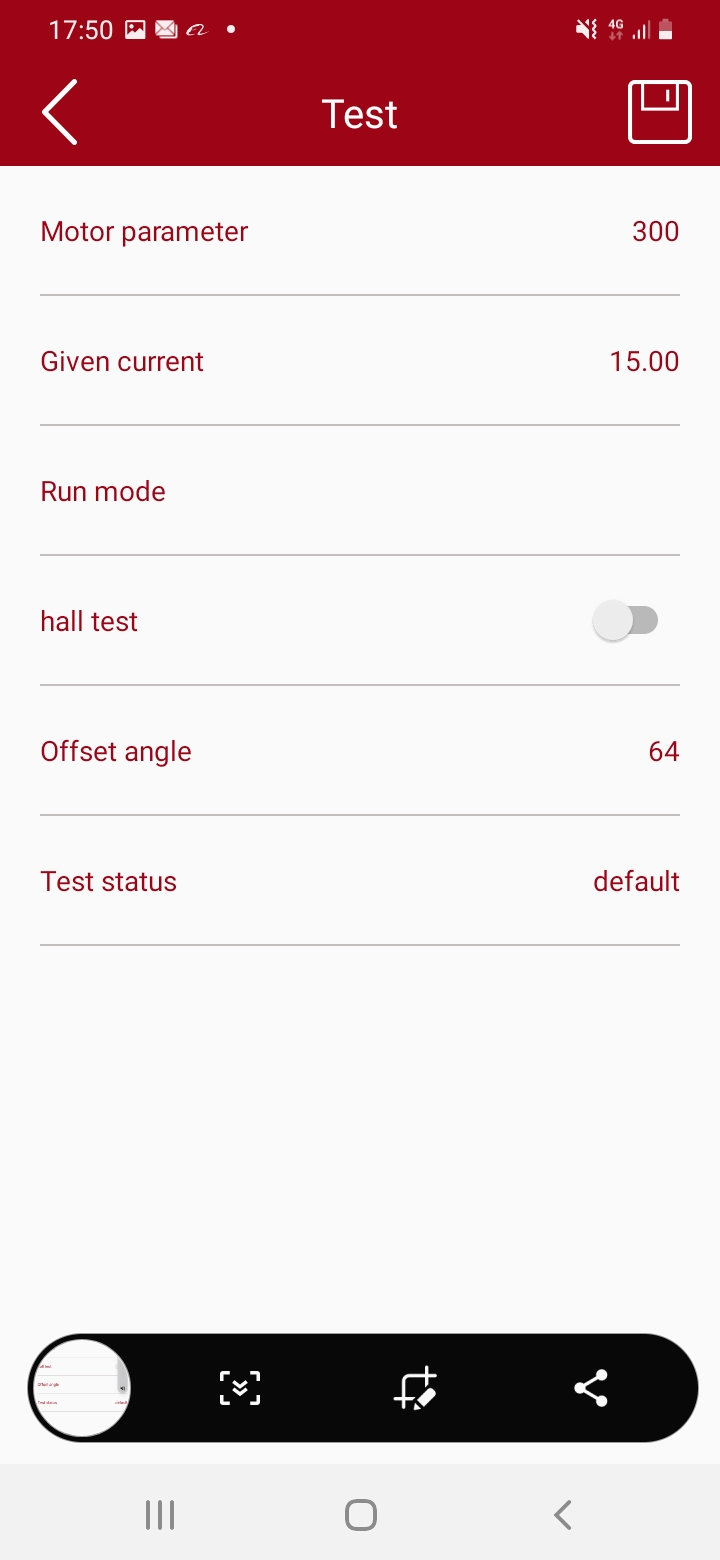Go back from the Test screen

(x=60, y=113)
